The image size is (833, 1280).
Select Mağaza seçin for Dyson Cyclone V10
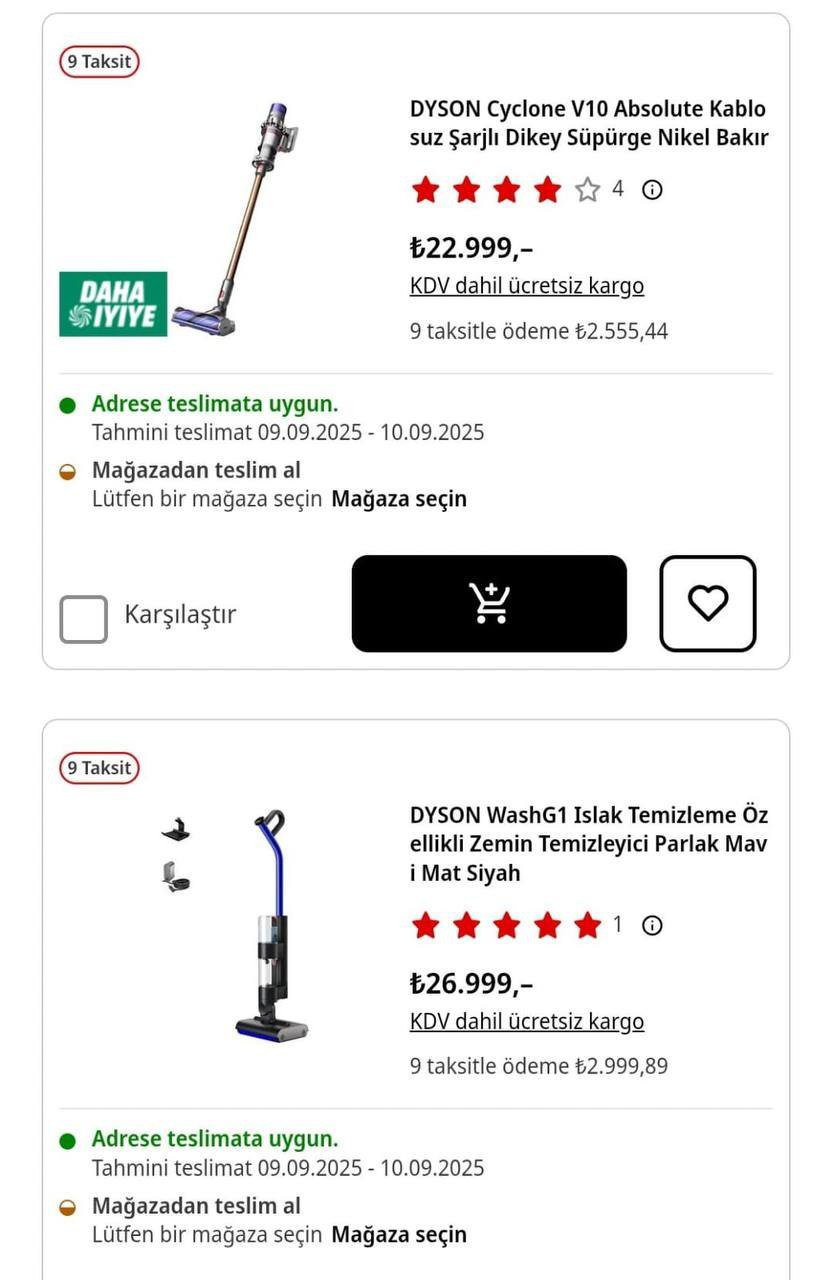tap(399, 498)
